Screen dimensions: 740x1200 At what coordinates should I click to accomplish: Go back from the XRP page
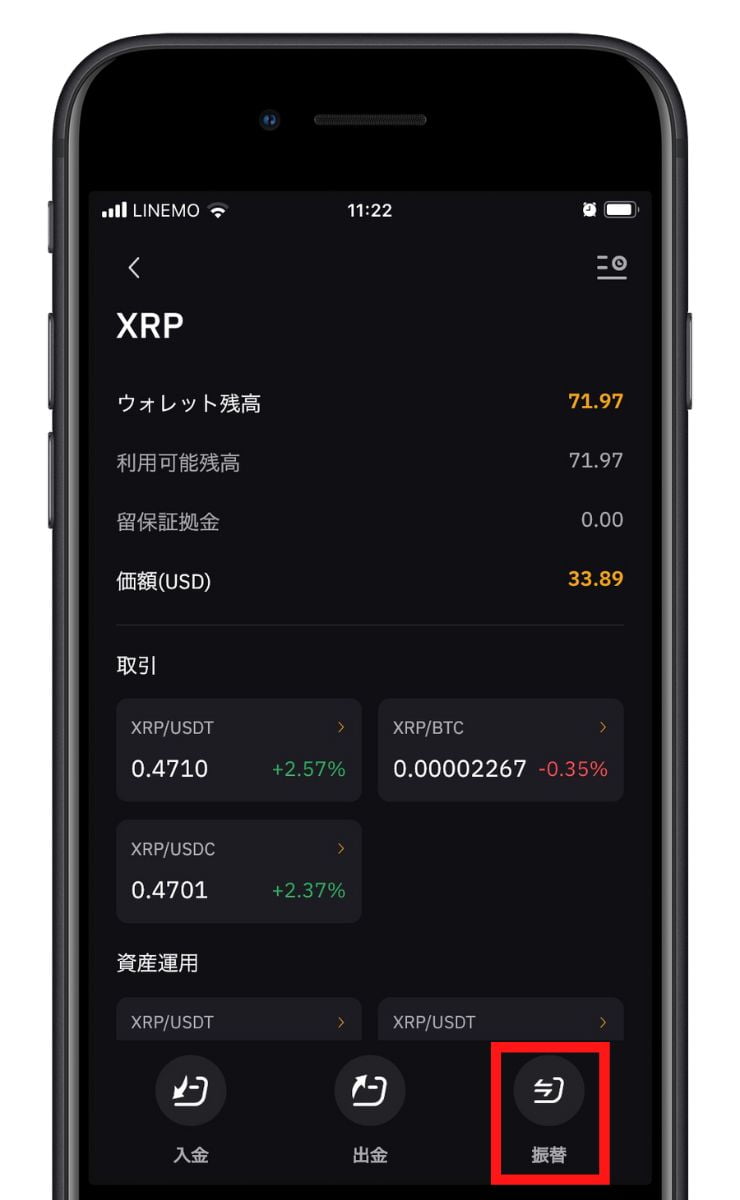134,267
